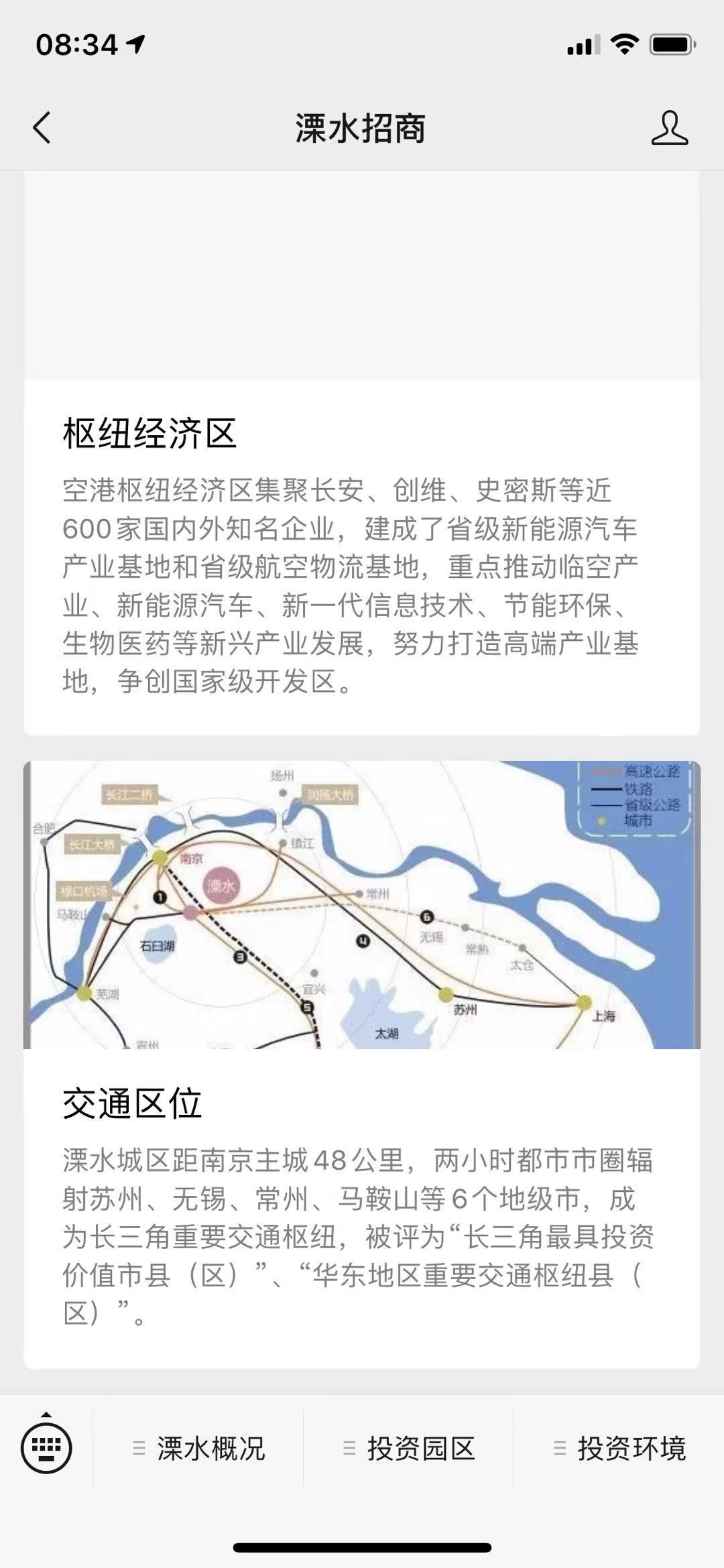Open the 溧水概况 menu
724x1568 pixels.
[x=199, y=1449]
